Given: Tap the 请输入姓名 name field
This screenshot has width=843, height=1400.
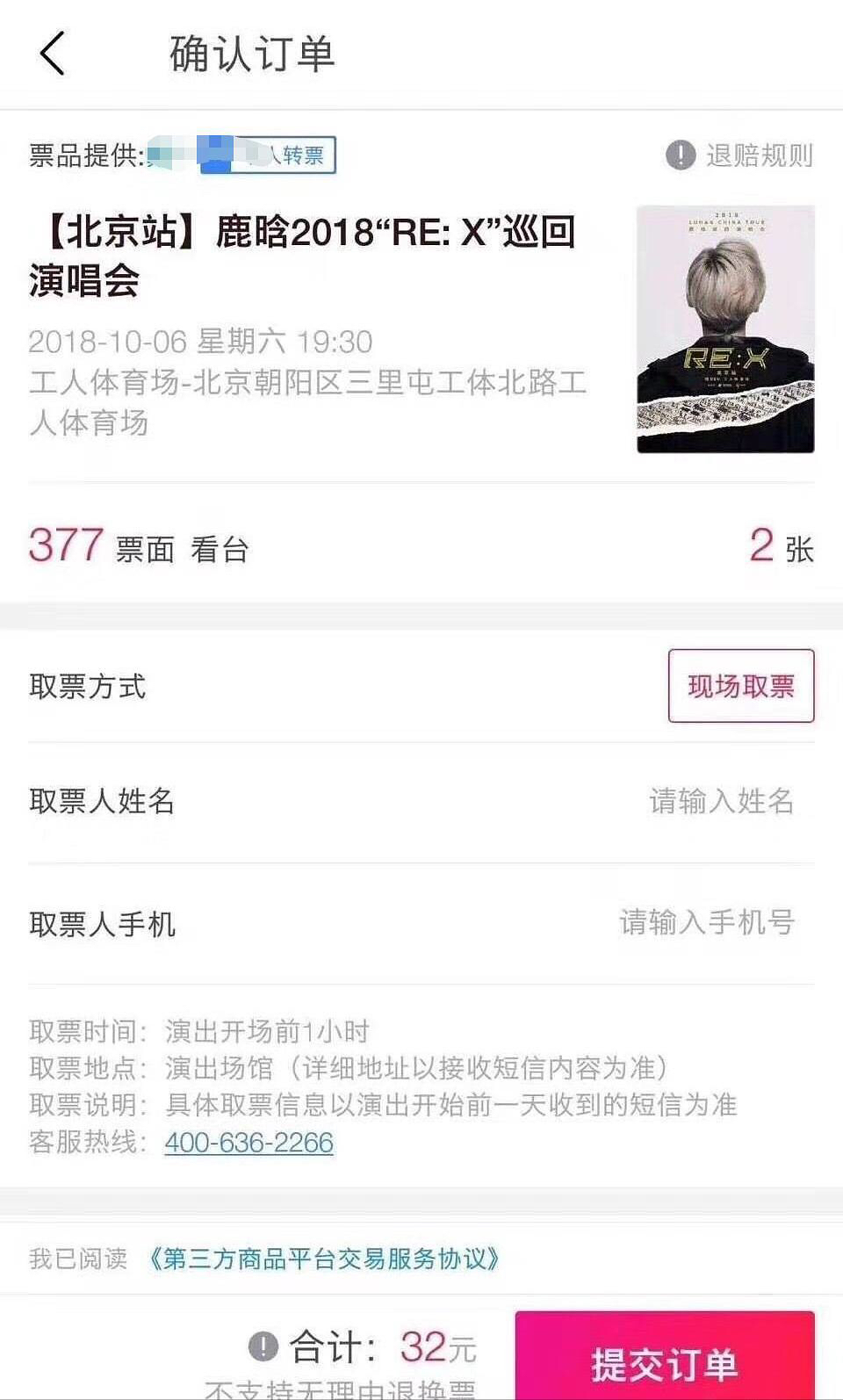Looking at the screenshot, I should click(x=720, y=801).
